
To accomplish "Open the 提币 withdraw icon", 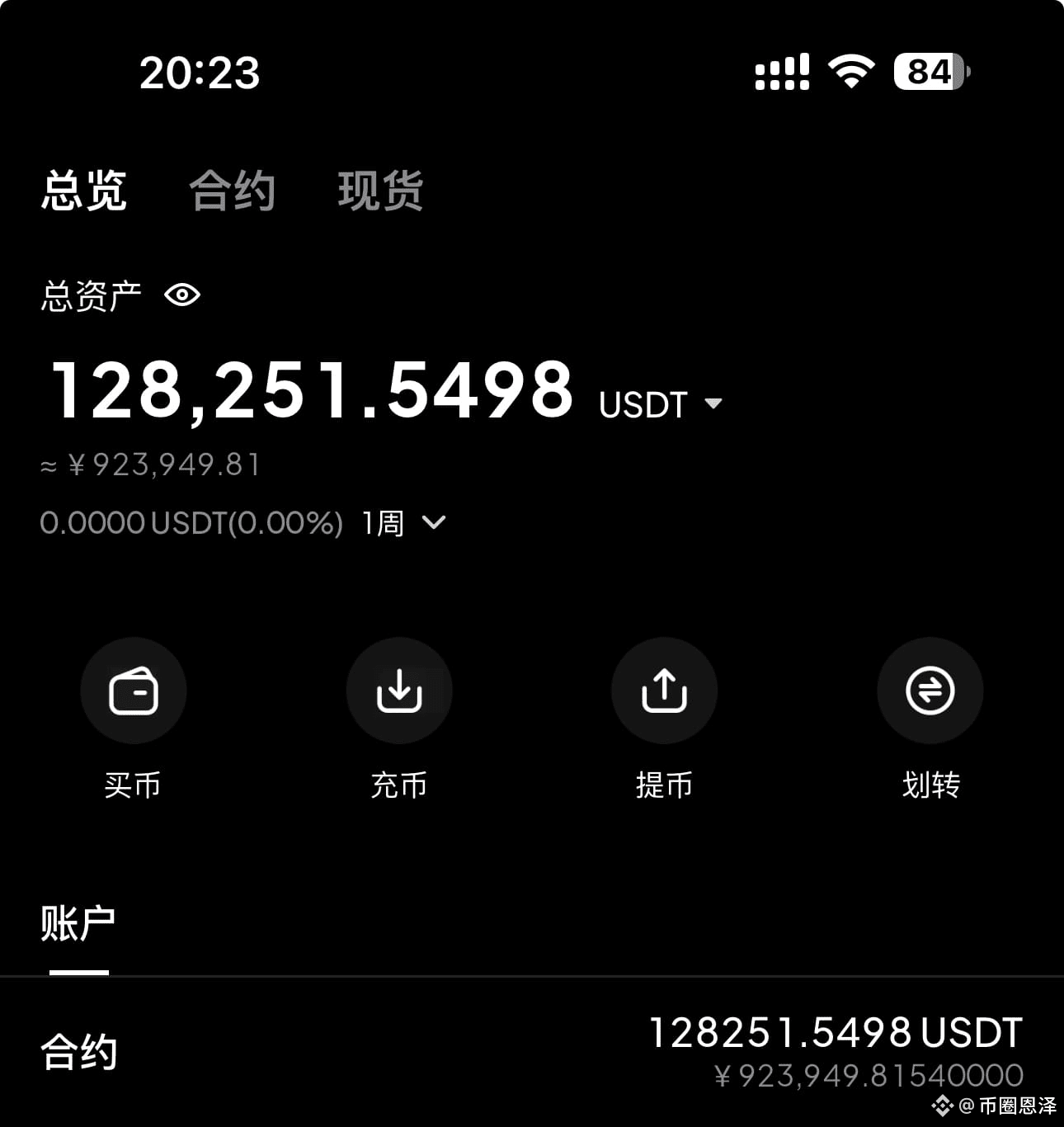I will point(665,691).
